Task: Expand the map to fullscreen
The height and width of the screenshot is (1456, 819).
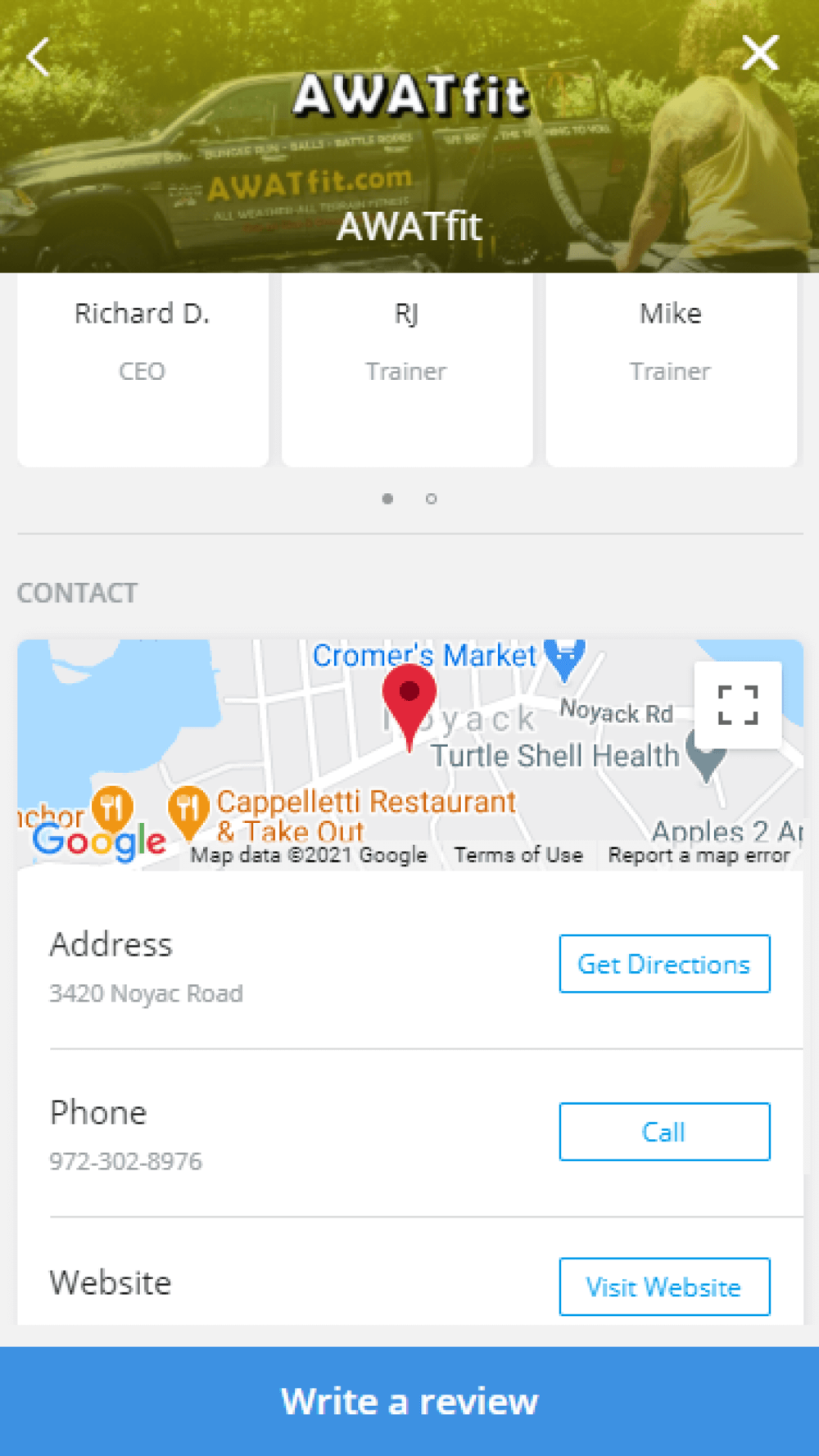Action: (x=738, y=705)
